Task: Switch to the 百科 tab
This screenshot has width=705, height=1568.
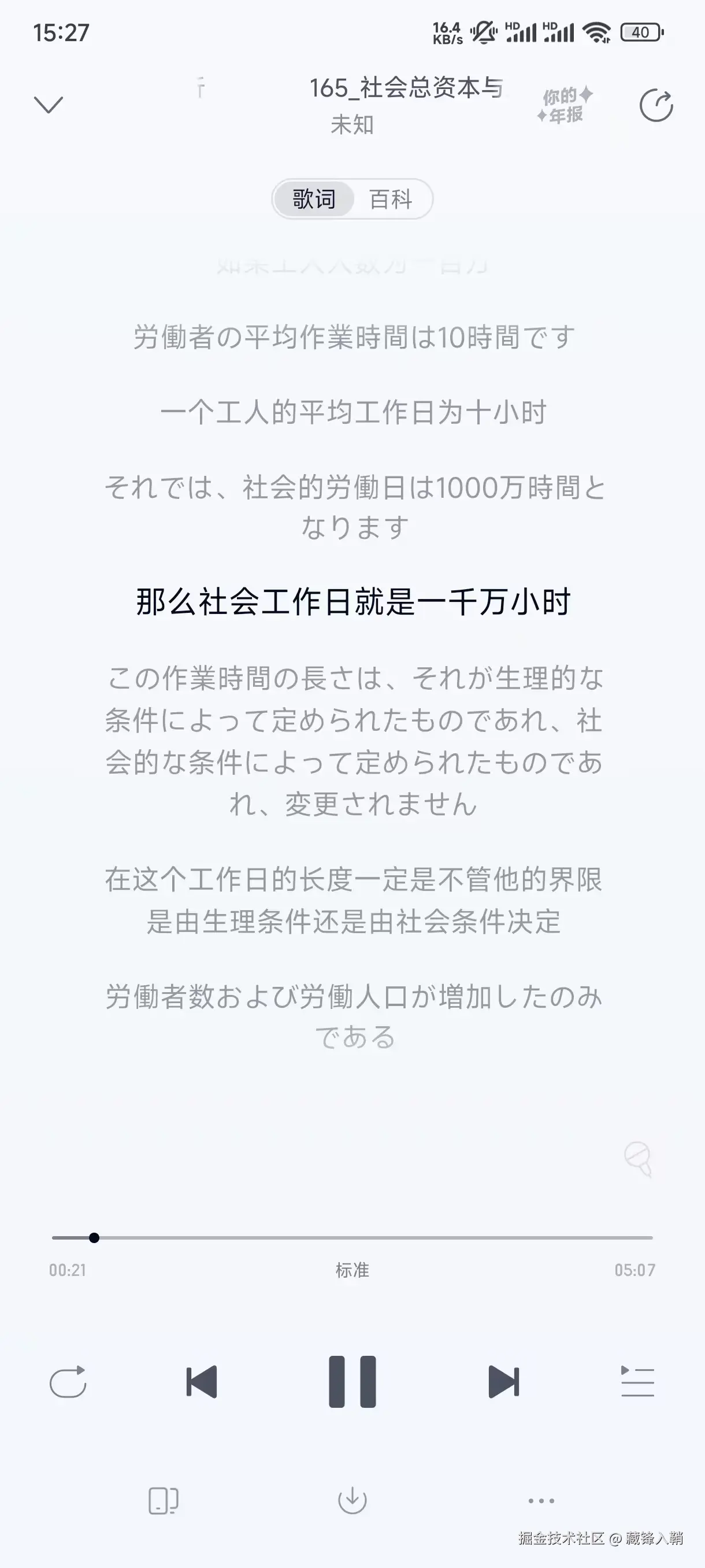Action: coord(392,199)
